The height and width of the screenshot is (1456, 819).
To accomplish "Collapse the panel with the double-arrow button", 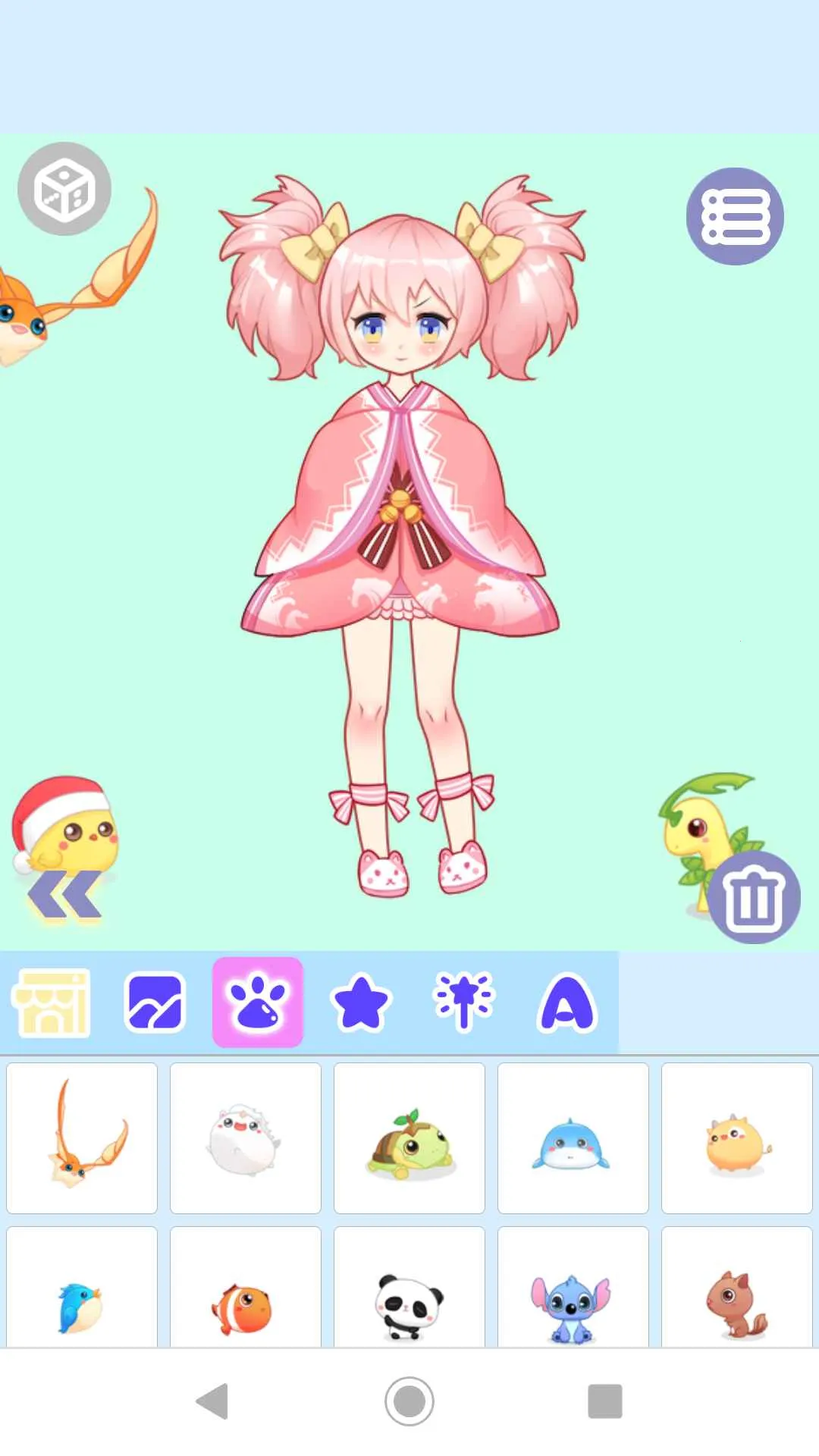I will tap(64, 896).
